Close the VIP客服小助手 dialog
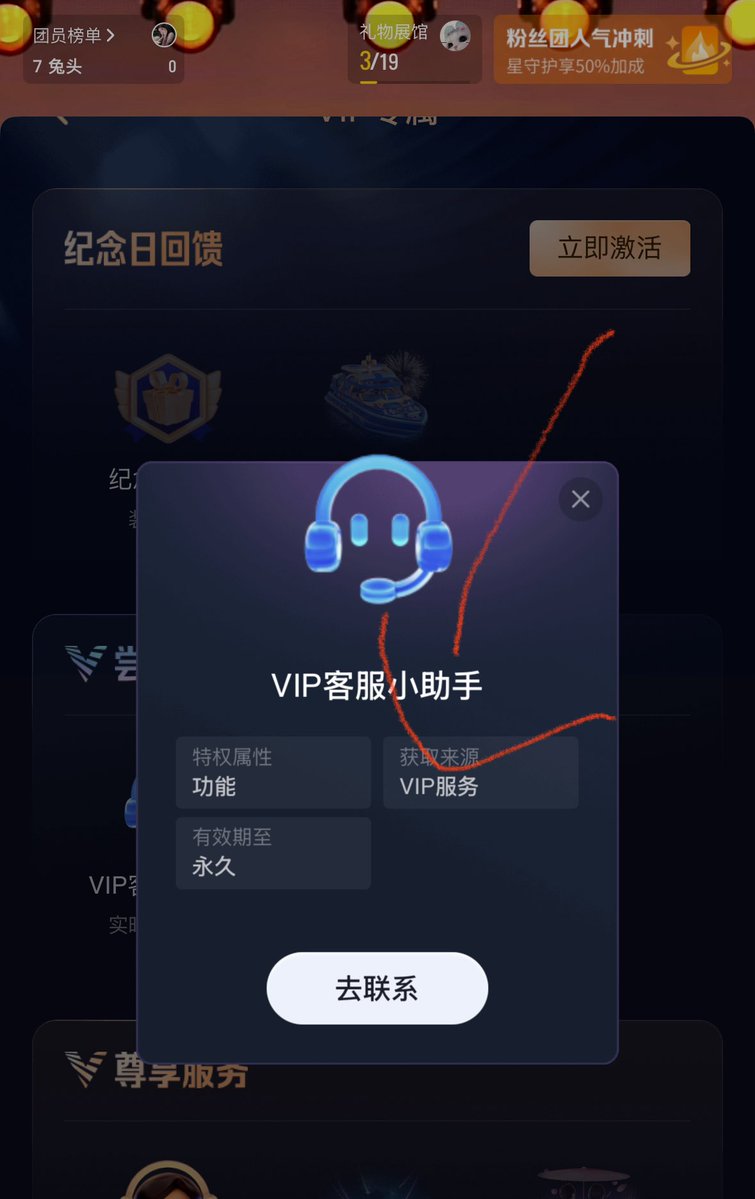755x1199 pixels. pos(580,499)
